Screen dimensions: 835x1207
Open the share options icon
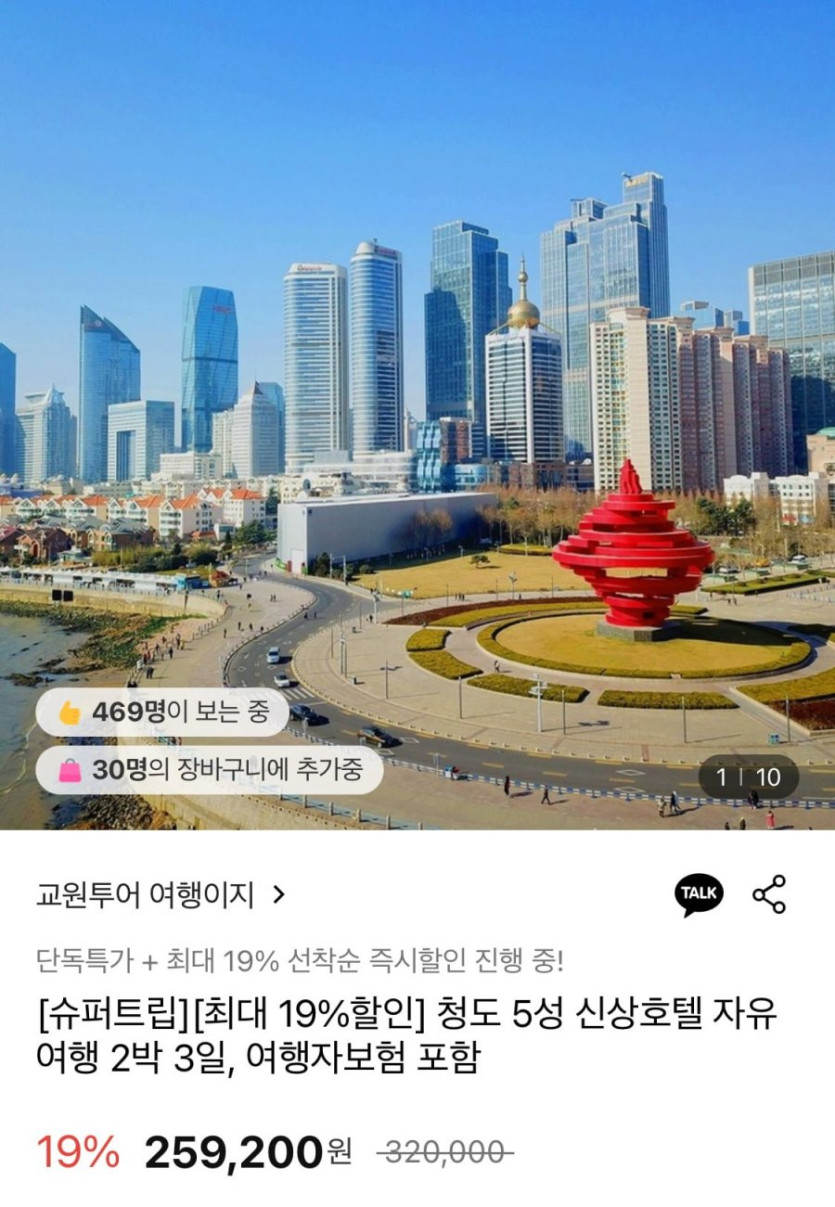pos(769,894)
